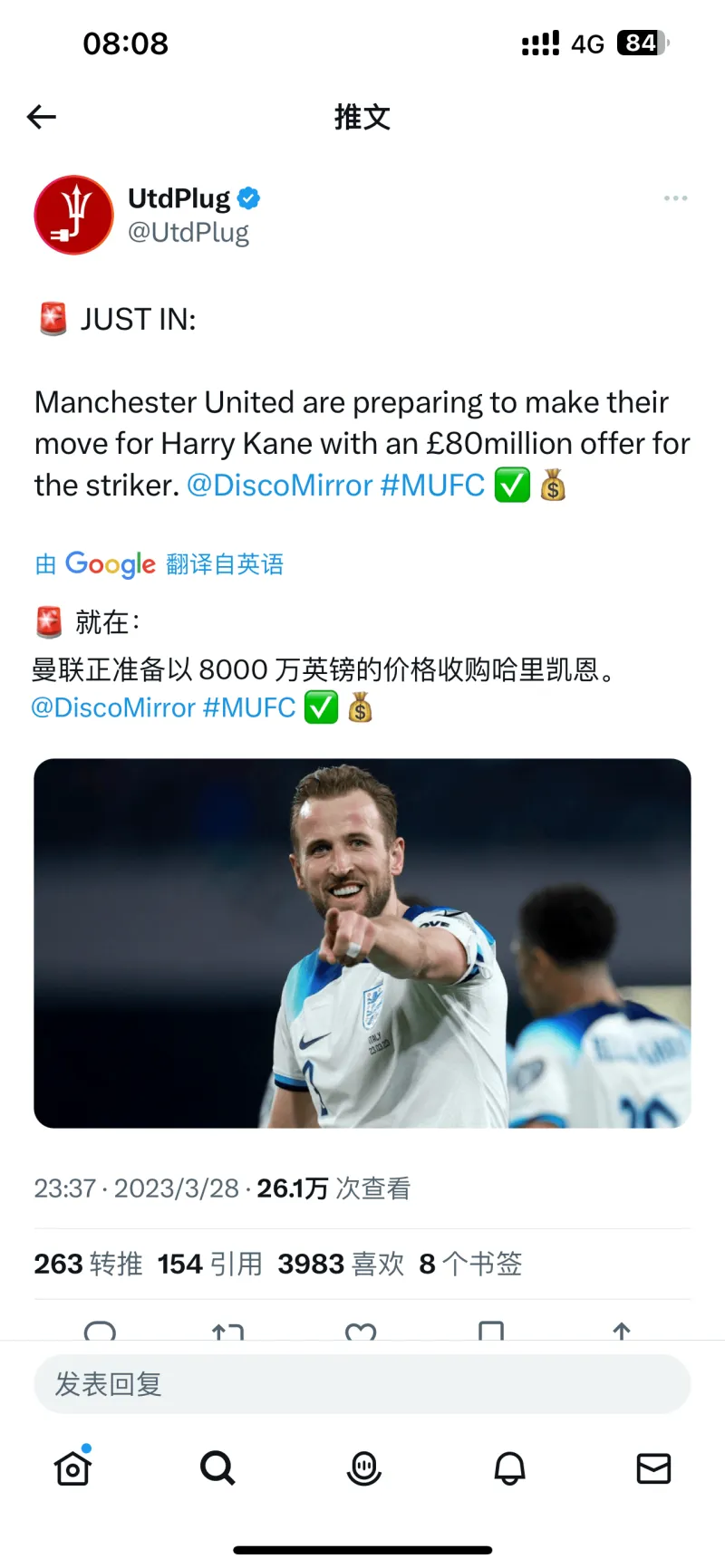View the Harry Kane photo full screen

[362, 943]
